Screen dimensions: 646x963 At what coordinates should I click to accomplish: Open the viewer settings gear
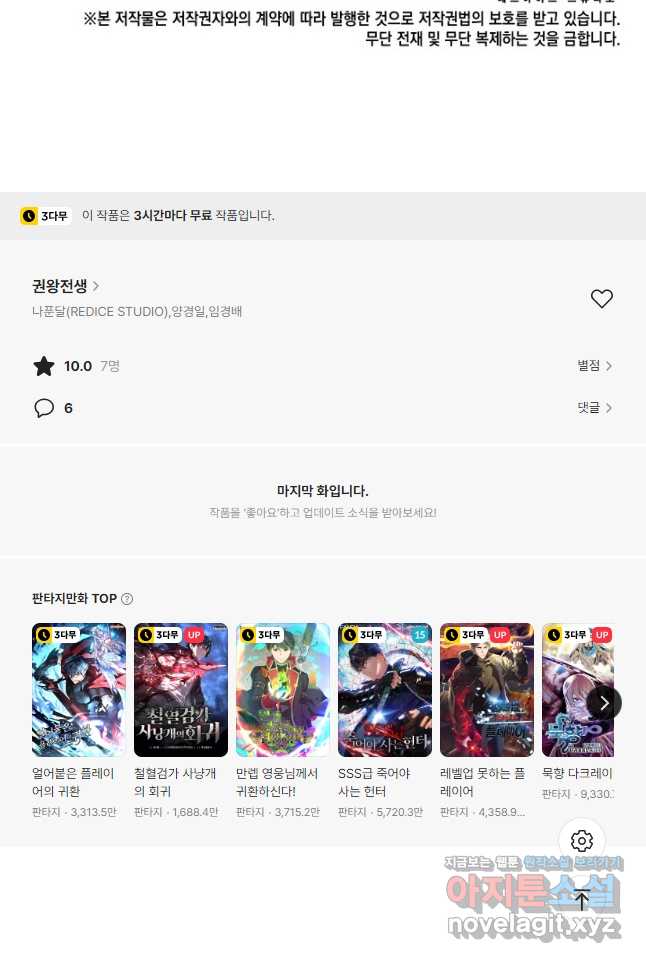(582, 841)
